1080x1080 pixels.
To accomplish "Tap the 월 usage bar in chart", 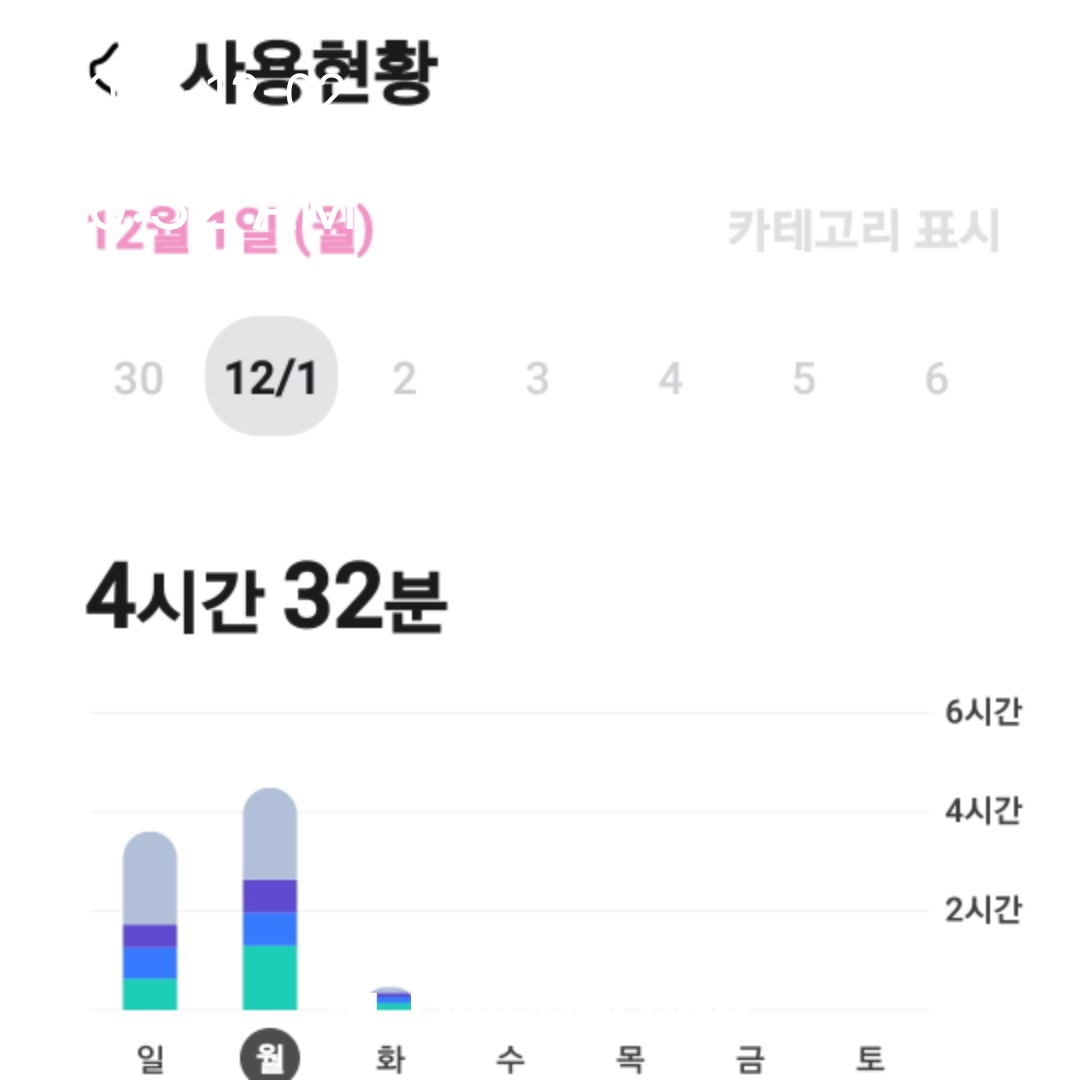I will (x=270, y=898).
